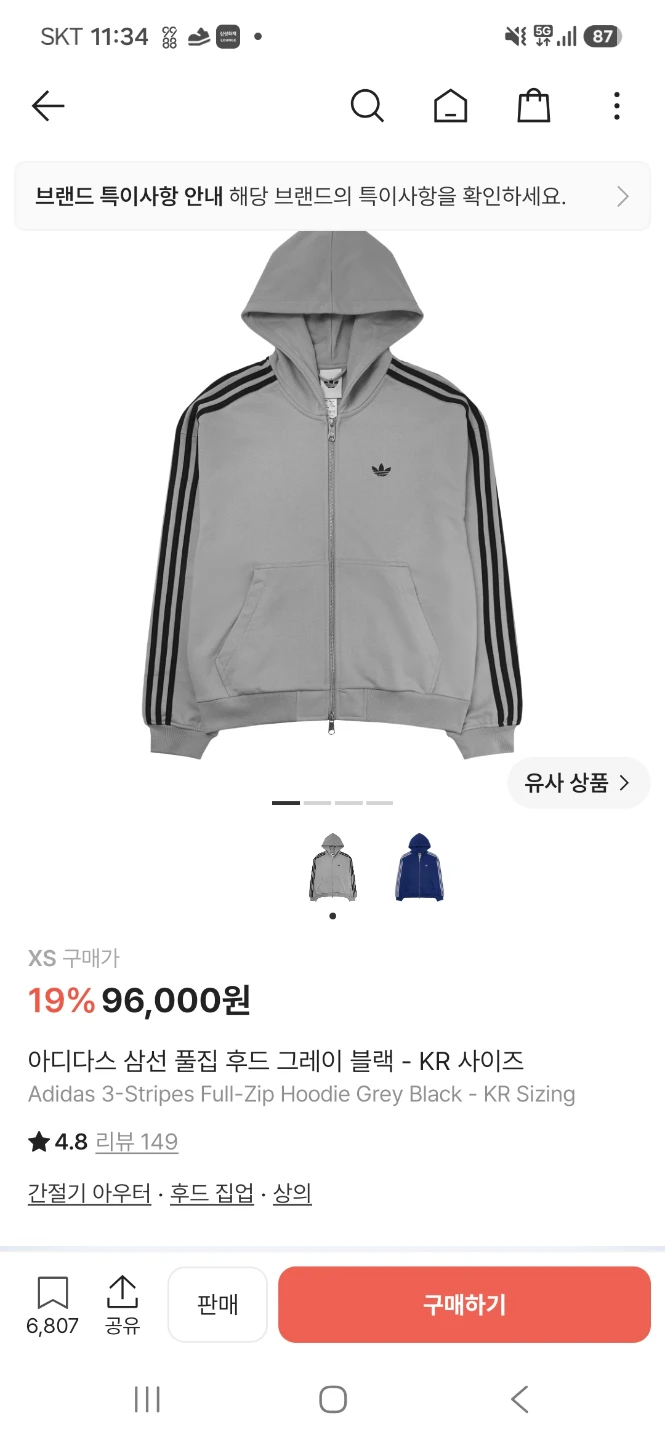Select the grey hoodie color thumbnail

pyautogui.click(x=332, y=867)
